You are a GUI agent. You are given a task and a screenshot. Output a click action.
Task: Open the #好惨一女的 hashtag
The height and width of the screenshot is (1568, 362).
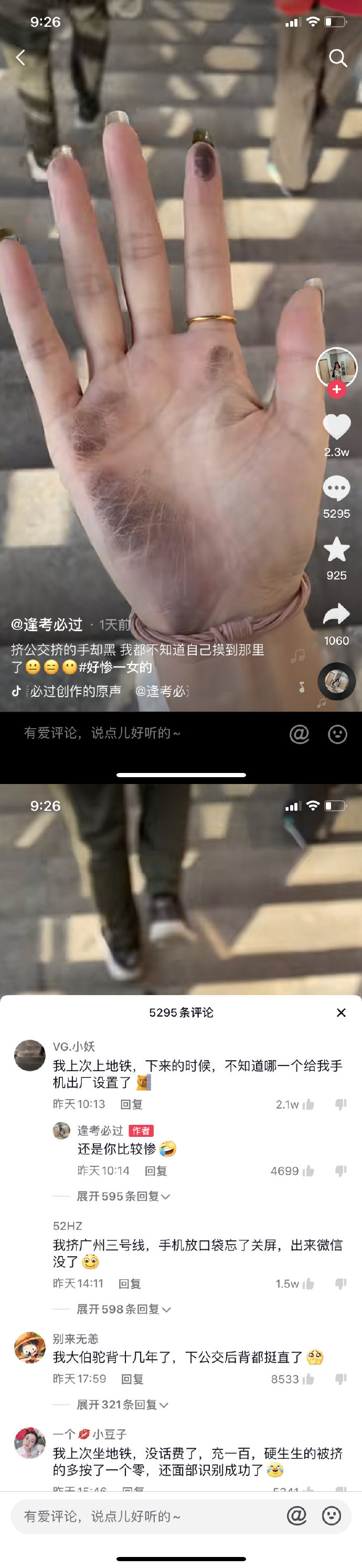click(115, 667)
